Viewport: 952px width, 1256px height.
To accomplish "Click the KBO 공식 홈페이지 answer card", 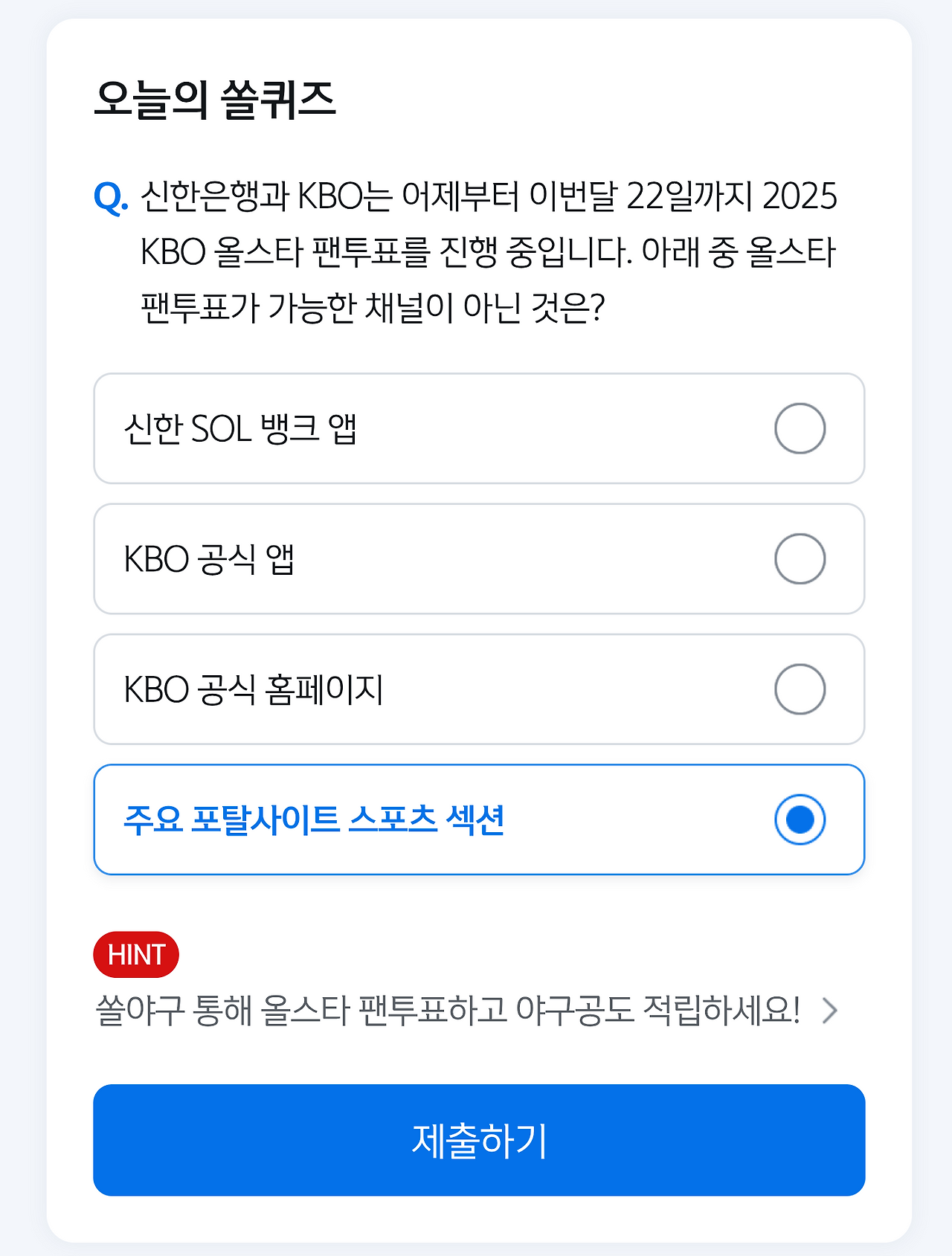I will pyautogui.click(x=478, y=689).
